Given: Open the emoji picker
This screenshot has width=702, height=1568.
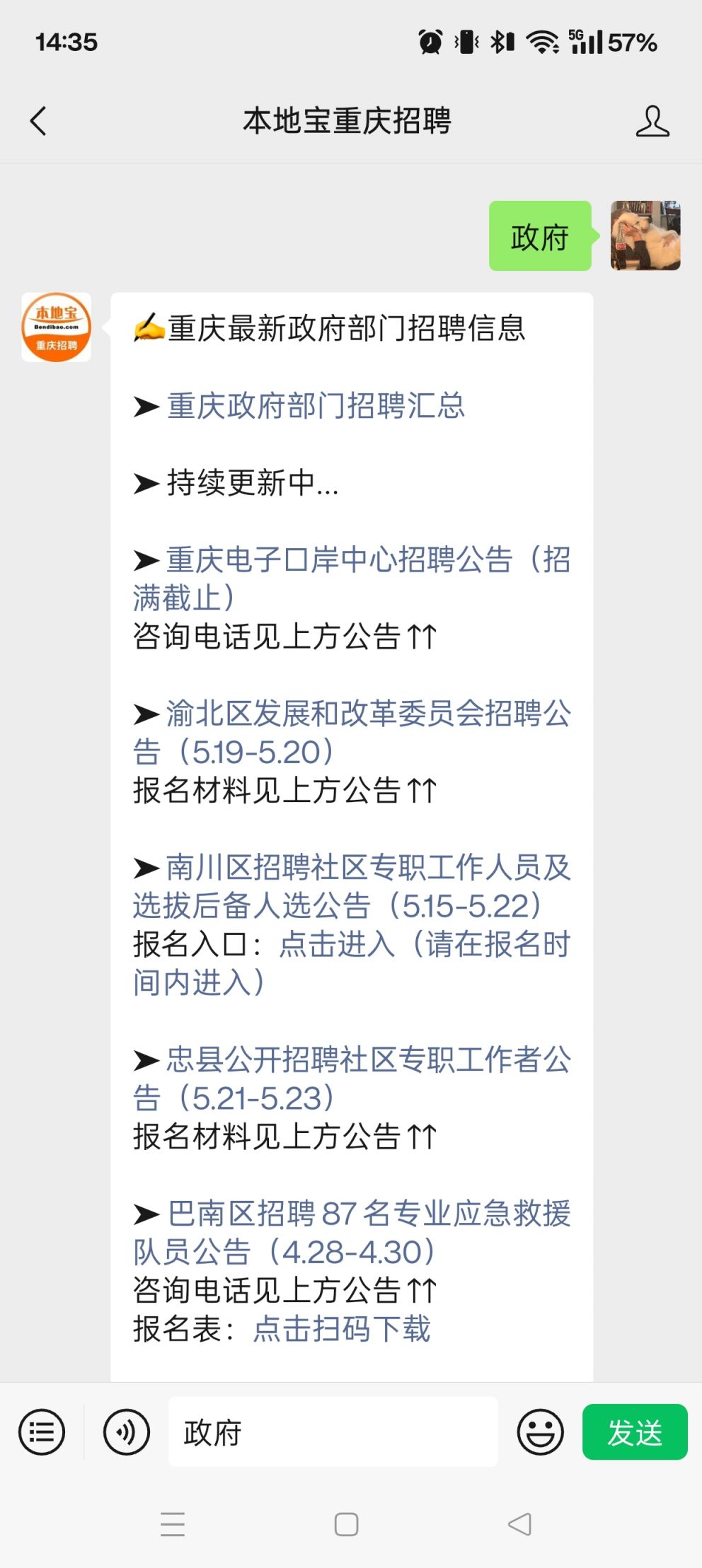Looking at the screenshot, I should coord(540,1432).
